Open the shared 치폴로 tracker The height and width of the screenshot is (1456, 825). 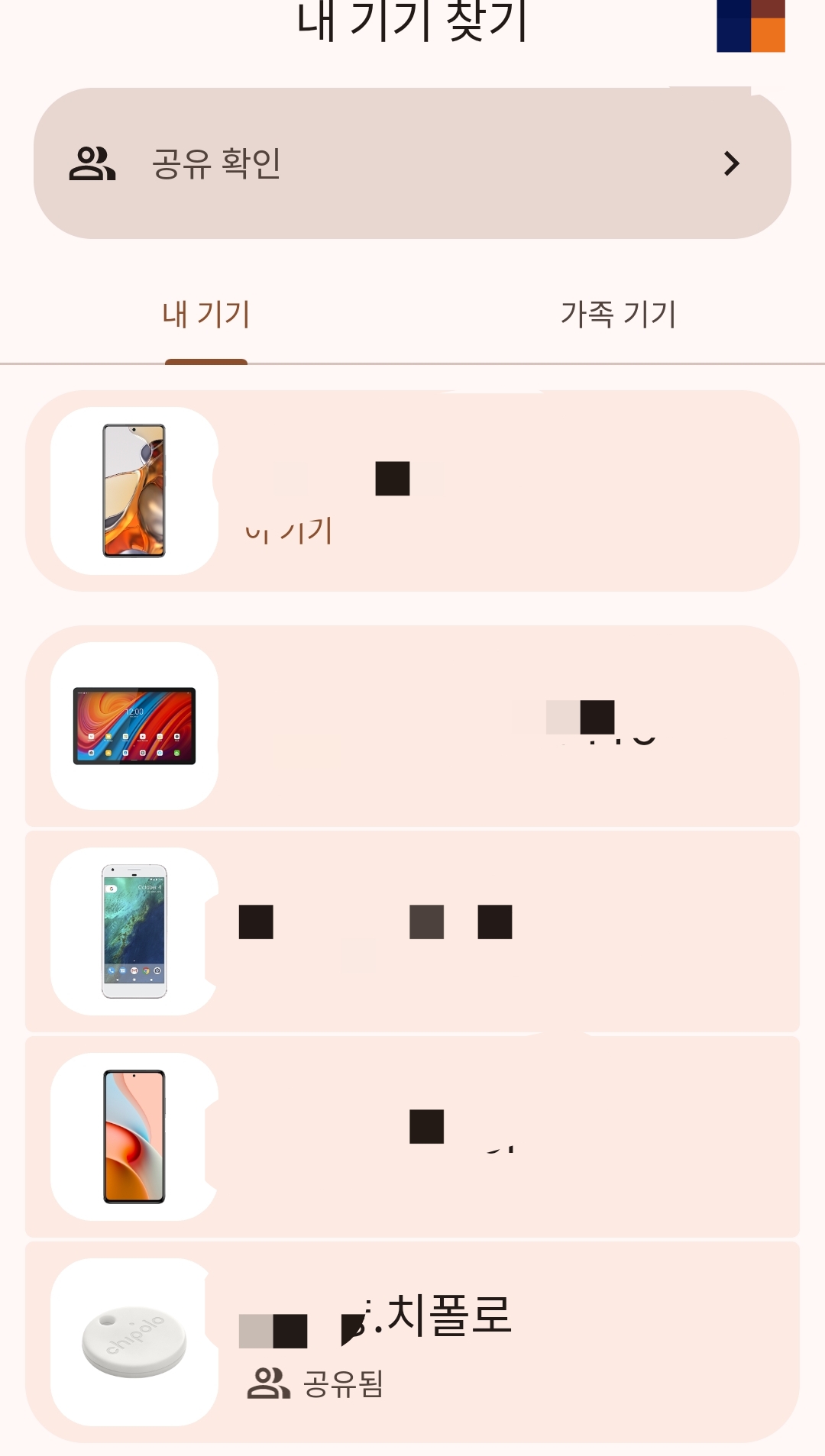click(412, 1342)
